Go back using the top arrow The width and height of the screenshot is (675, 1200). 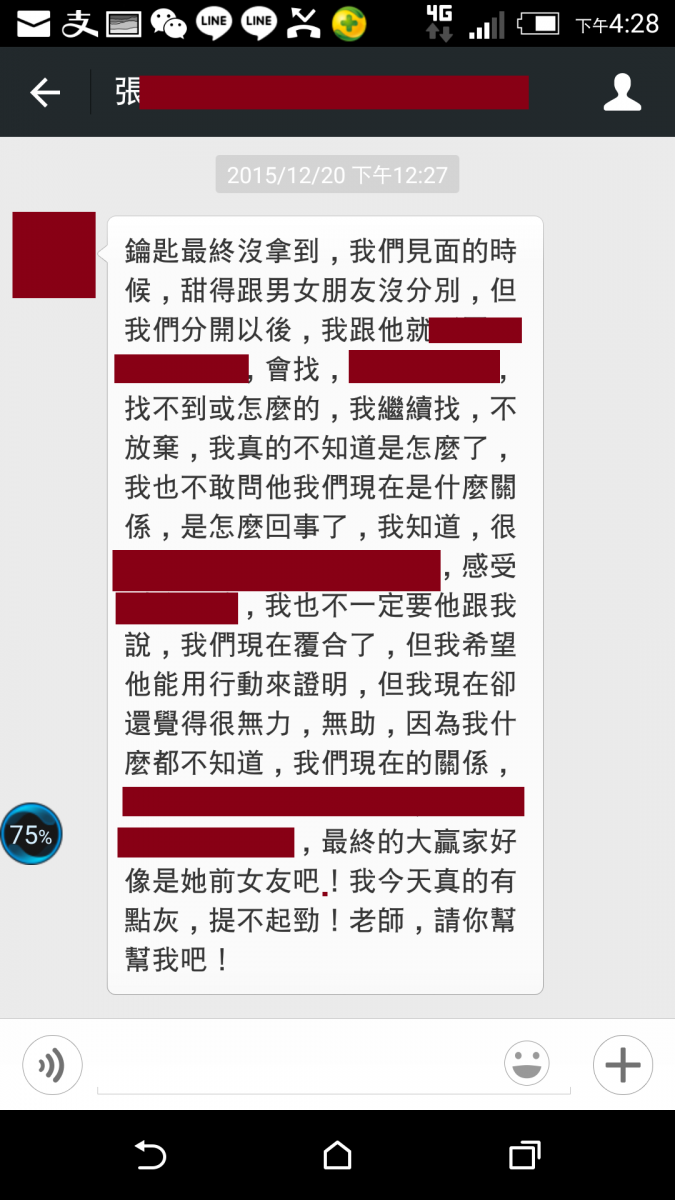45,93
